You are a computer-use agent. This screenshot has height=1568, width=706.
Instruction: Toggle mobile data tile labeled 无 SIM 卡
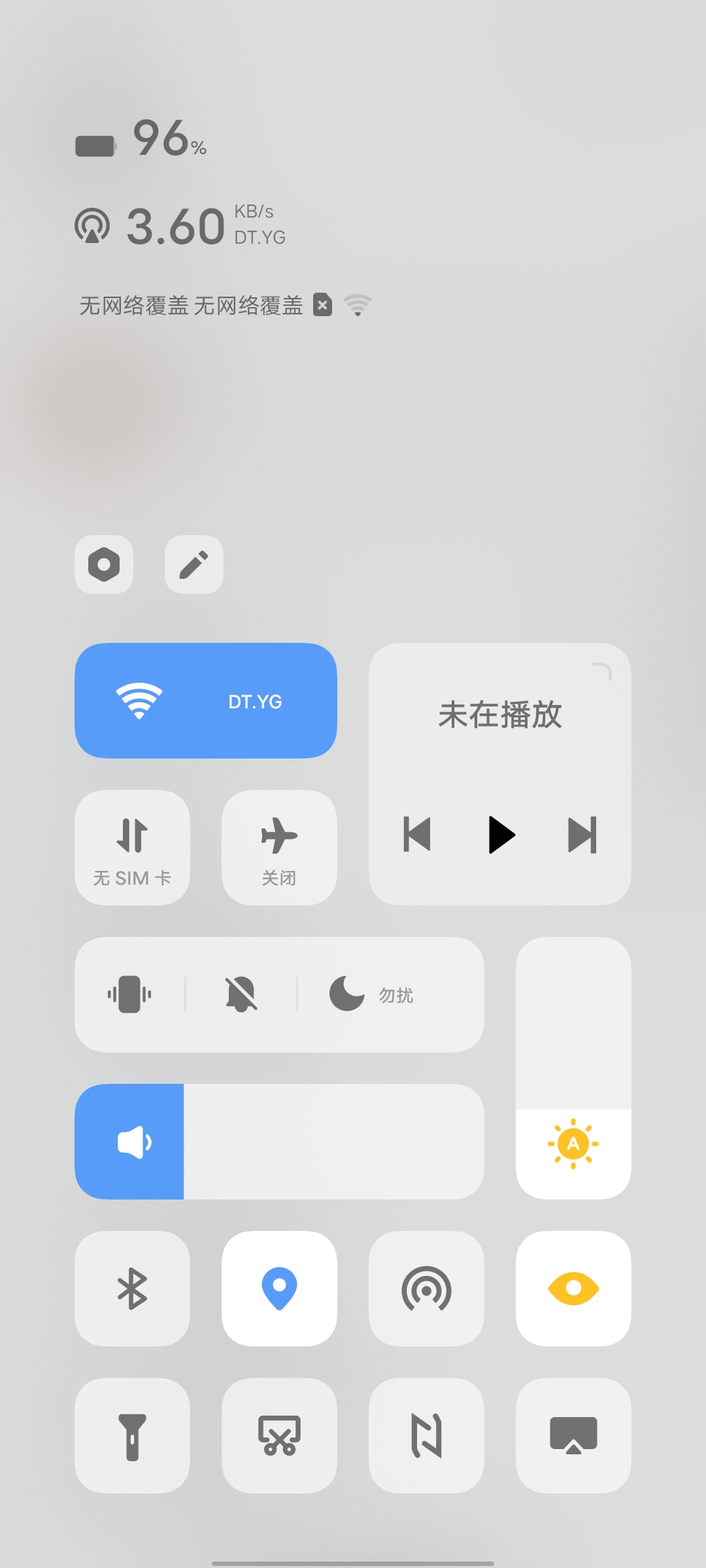(x=132, y=847)
